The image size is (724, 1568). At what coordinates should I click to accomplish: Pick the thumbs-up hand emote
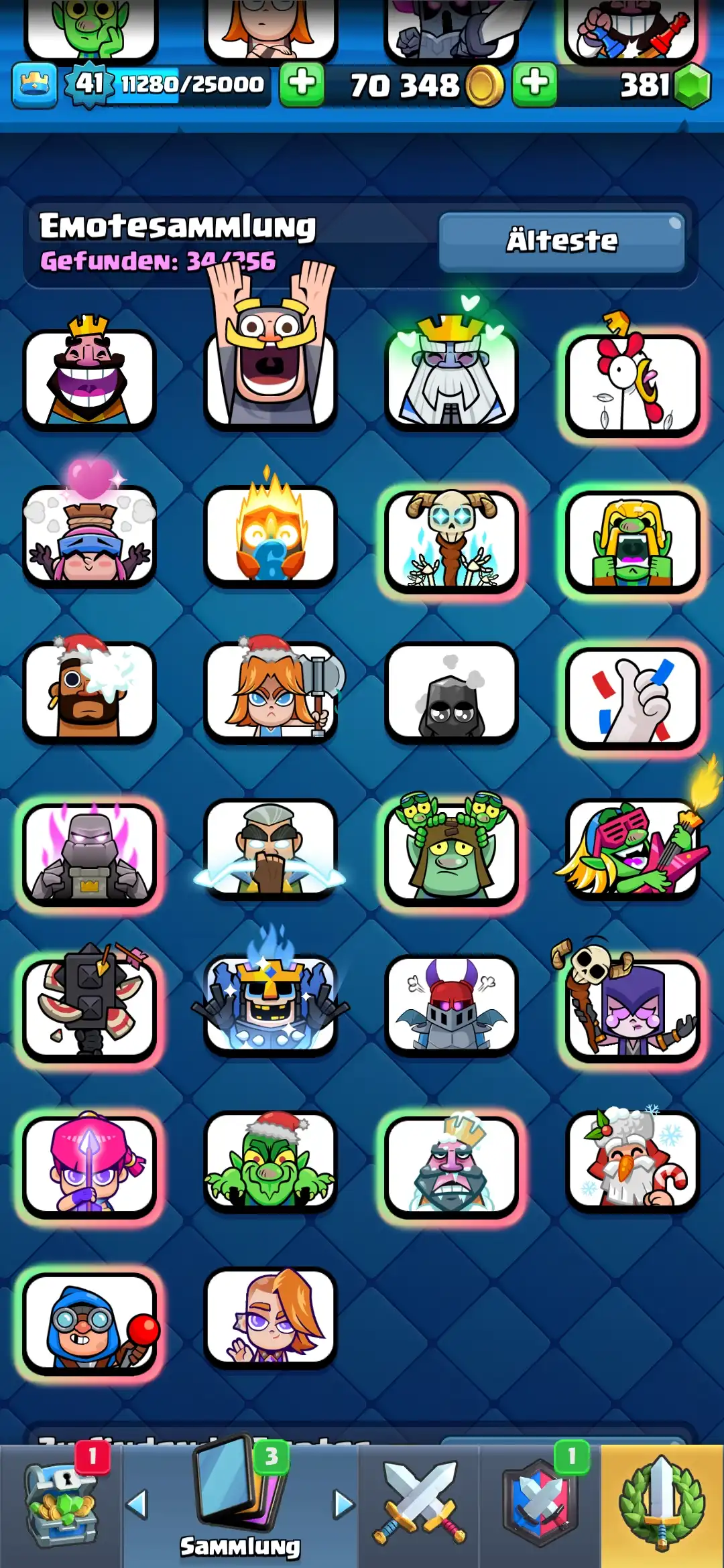click(x=632, y=697)
